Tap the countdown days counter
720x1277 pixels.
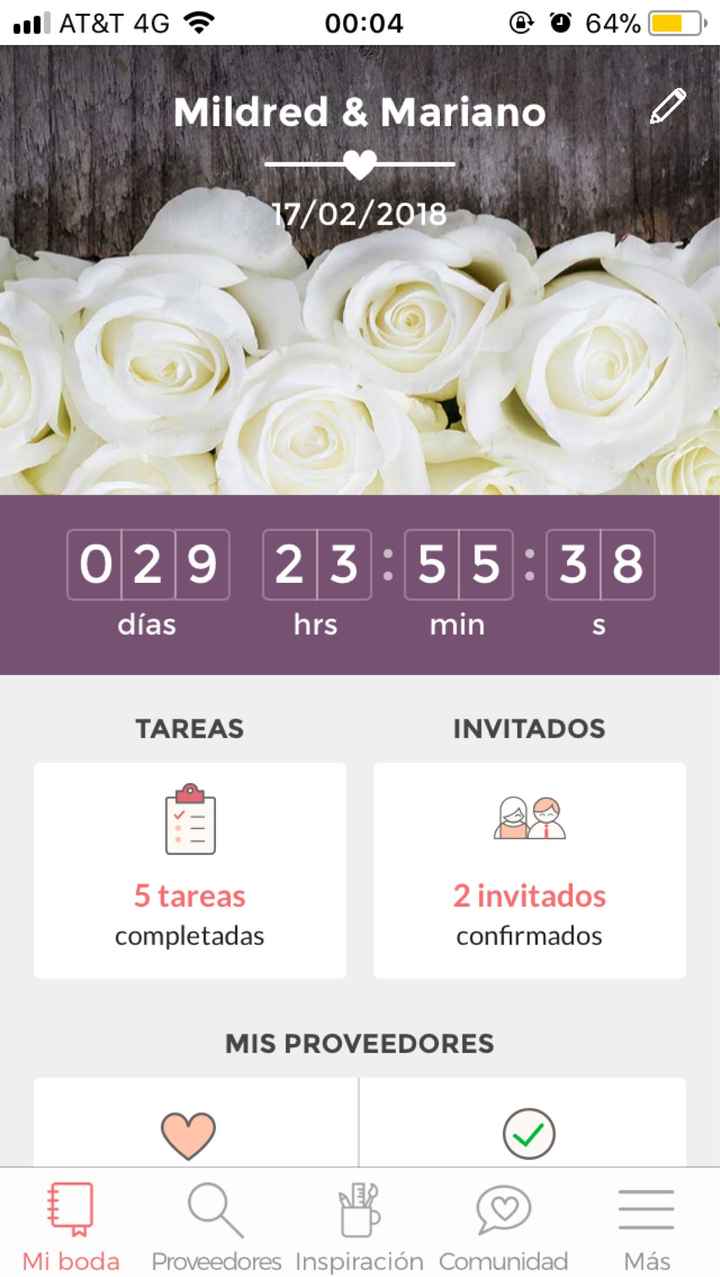coord(147,564)
